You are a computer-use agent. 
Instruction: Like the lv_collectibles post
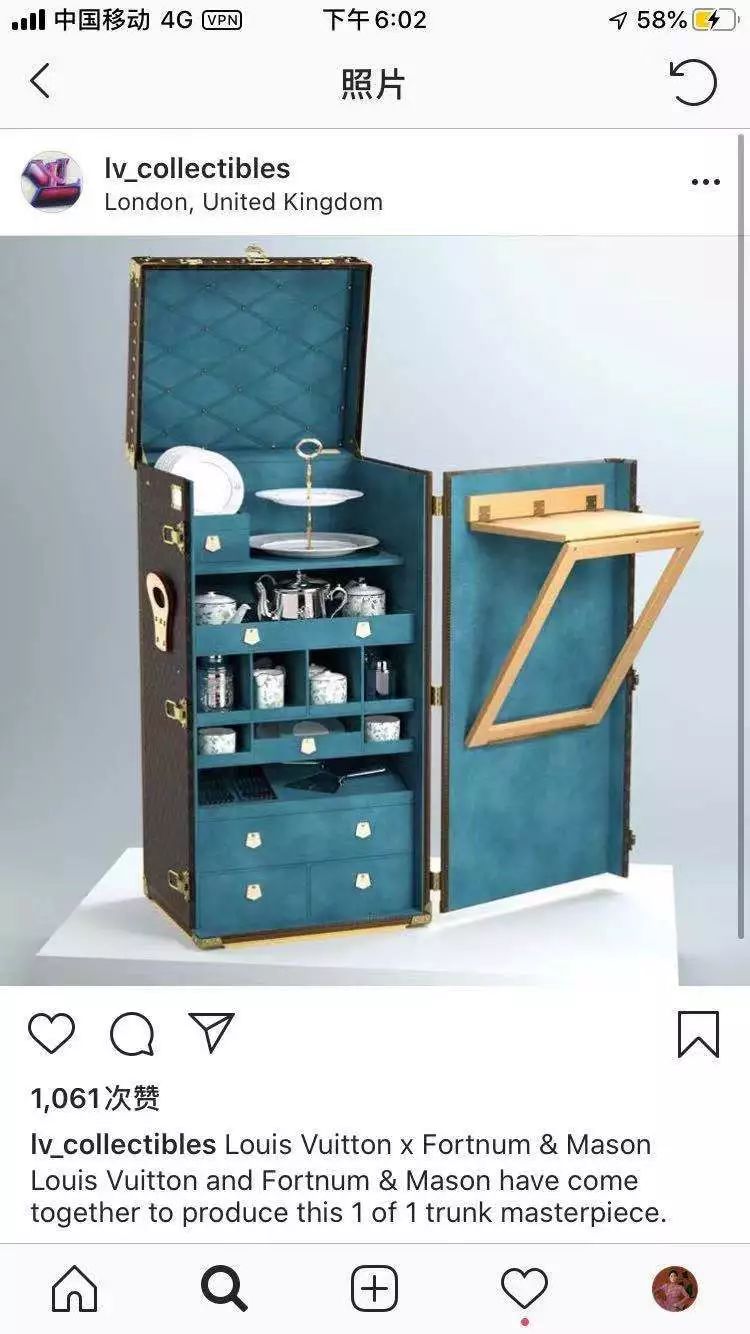51,1033
